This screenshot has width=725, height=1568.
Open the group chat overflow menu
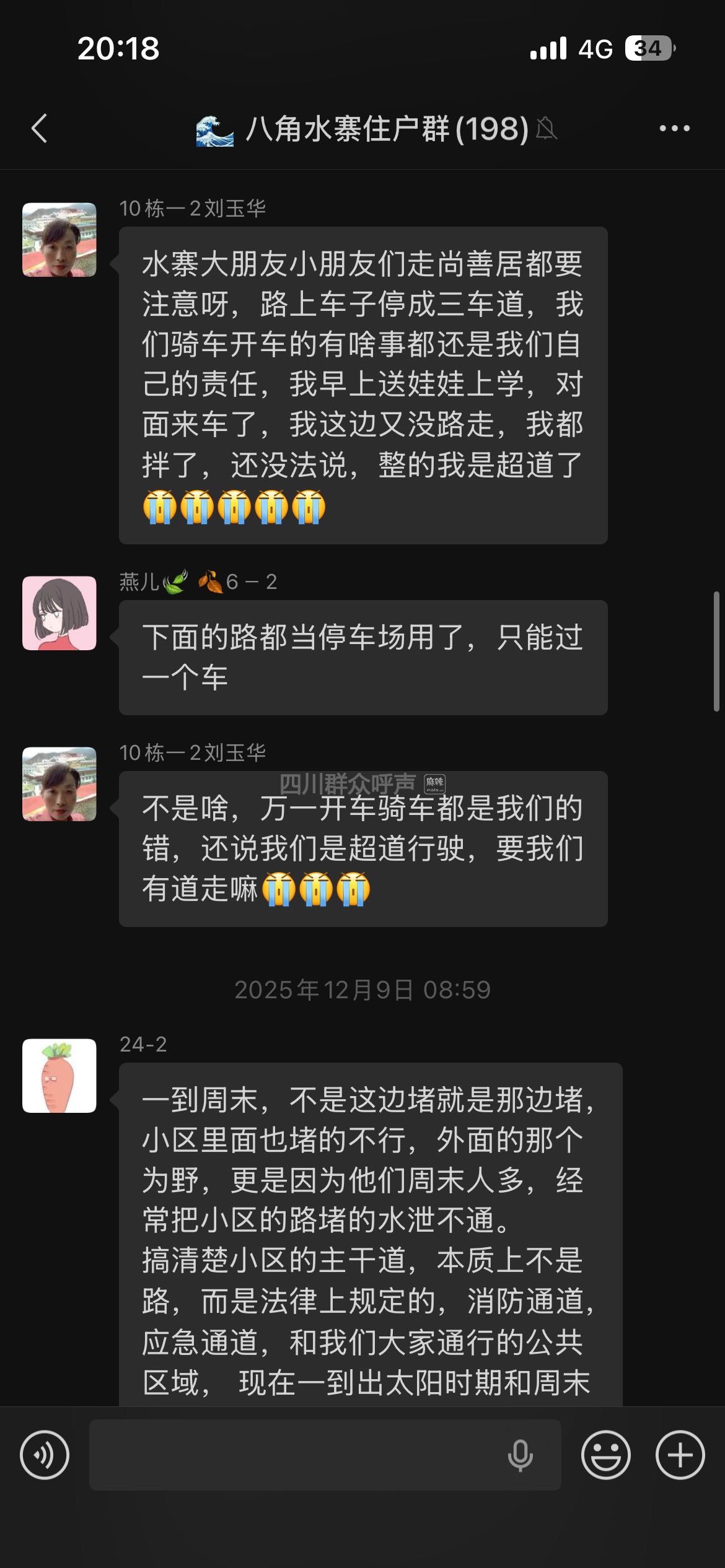click(x=674, y=129)
